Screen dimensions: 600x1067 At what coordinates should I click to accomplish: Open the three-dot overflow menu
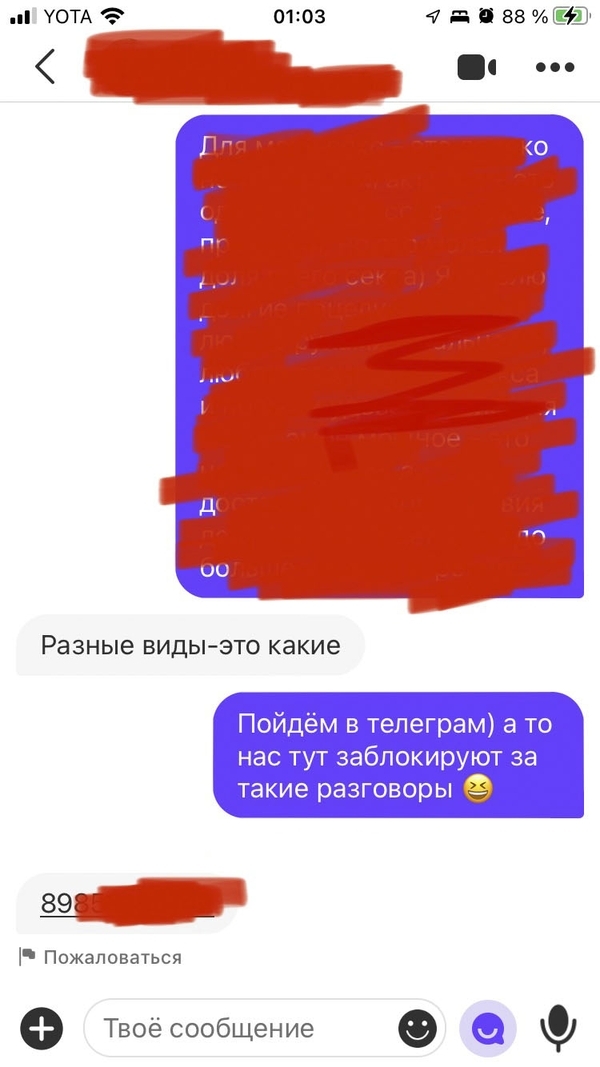click(x=555, y=67)
